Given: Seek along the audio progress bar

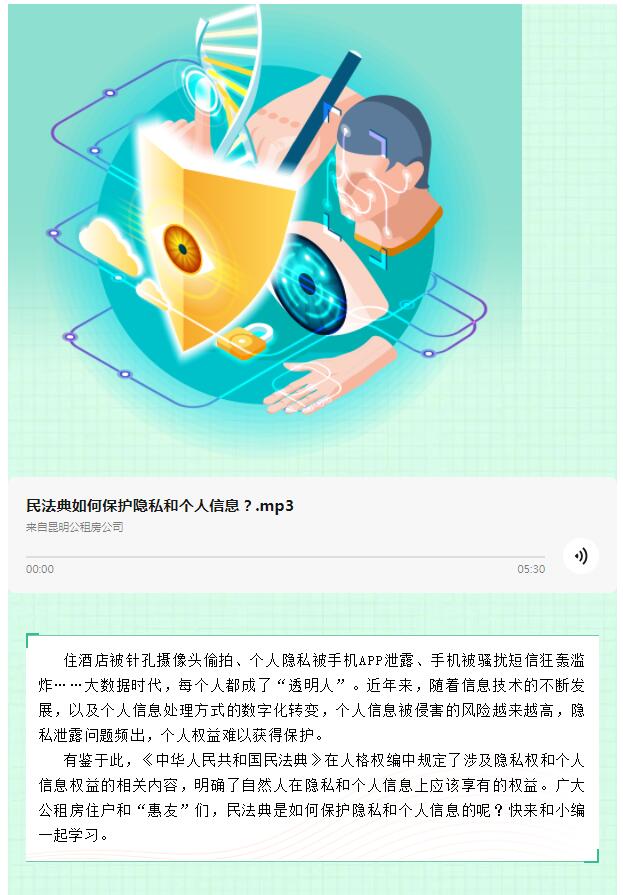Looking at the screenshot, I should point(285,556).
